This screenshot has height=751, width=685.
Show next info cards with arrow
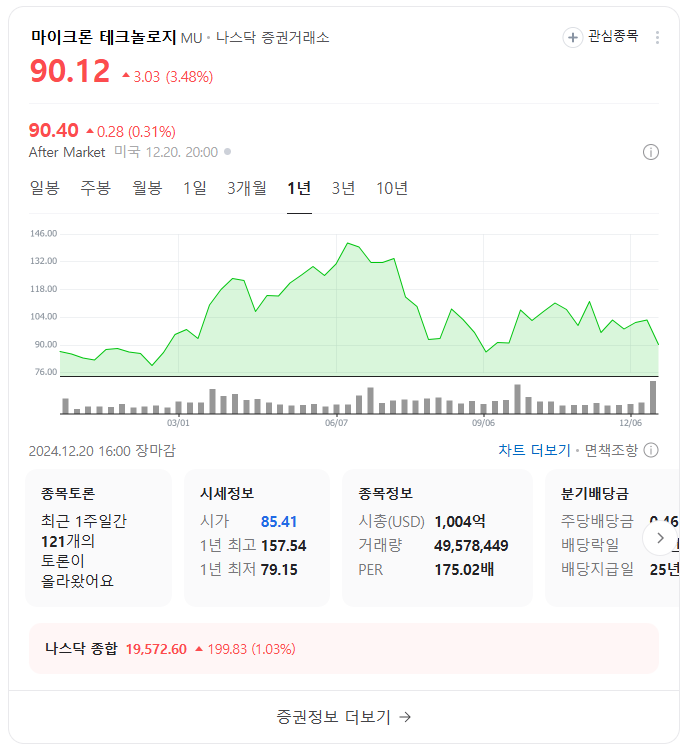660,538
